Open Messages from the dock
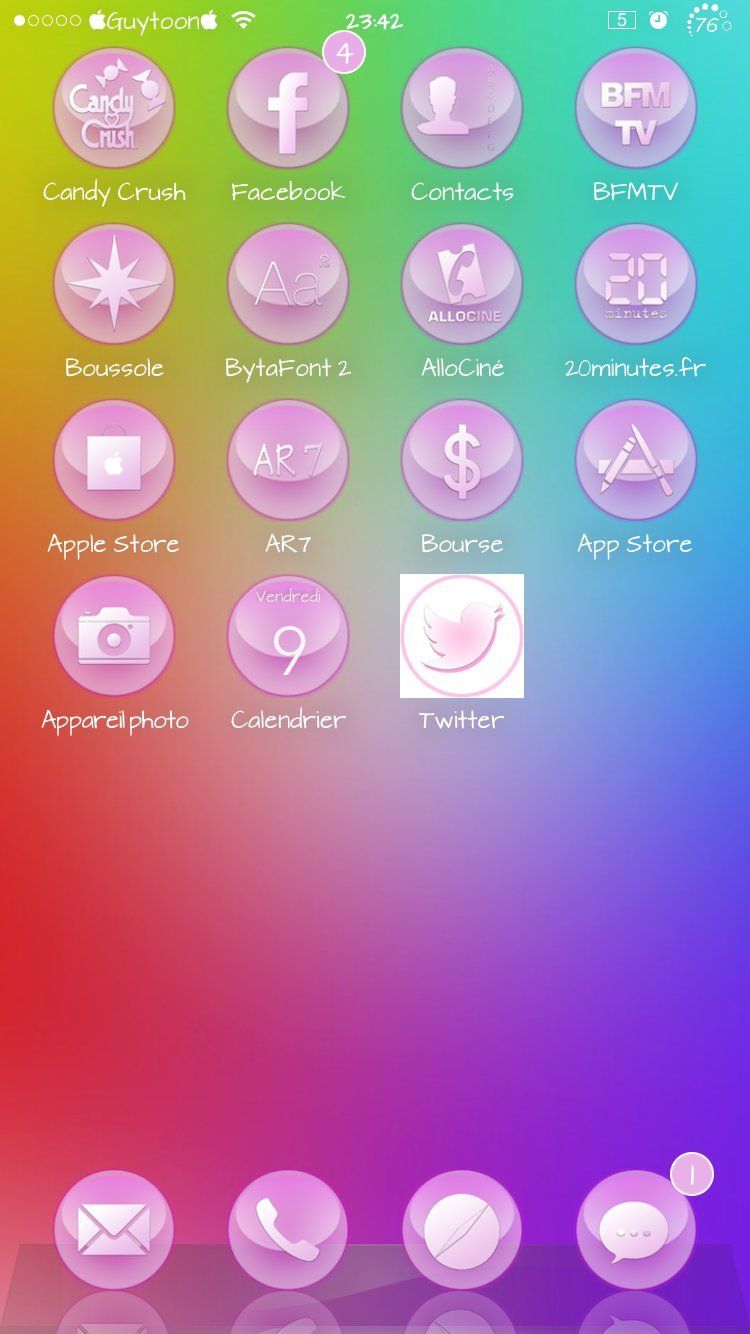The height and width of the screenshot is (1334, 750). point(635,1230)
